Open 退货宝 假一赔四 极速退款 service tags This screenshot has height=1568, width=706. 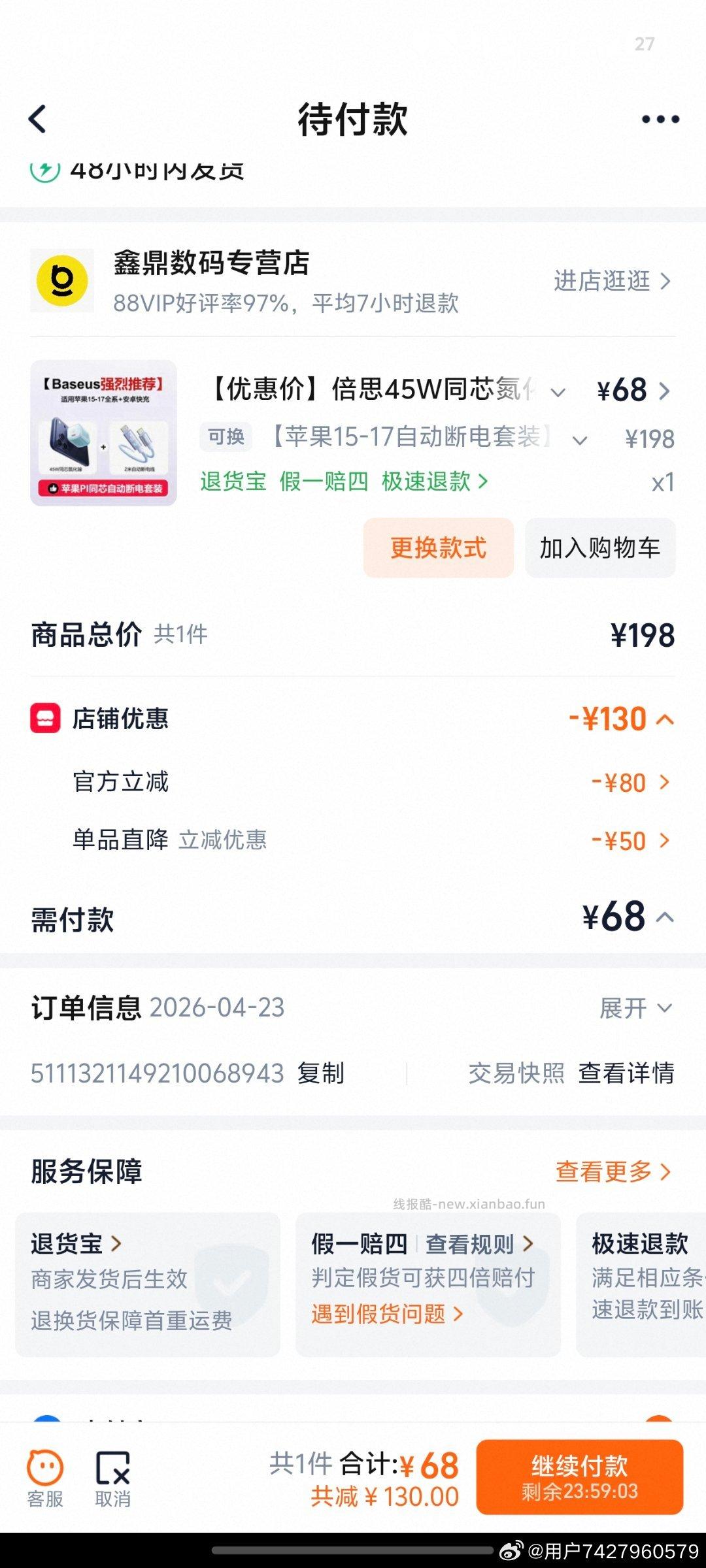344,482
